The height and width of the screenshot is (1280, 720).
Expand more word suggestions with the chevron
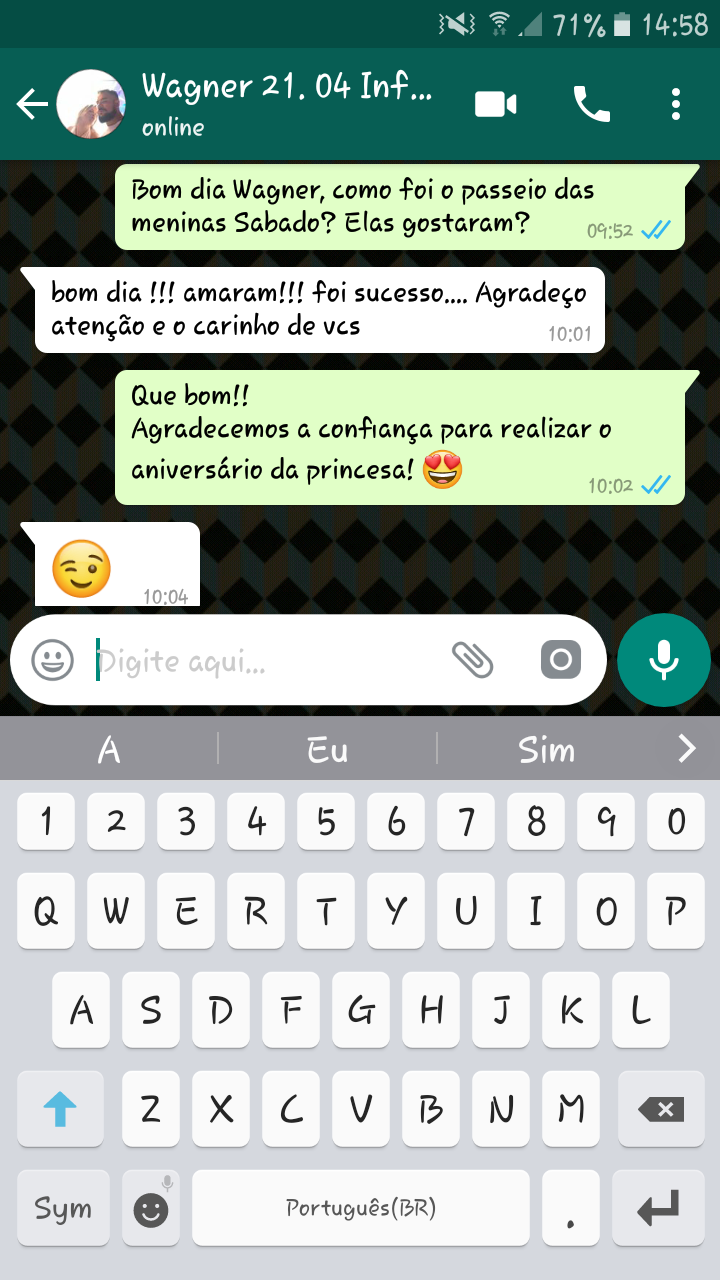click(x=687, y=747)
